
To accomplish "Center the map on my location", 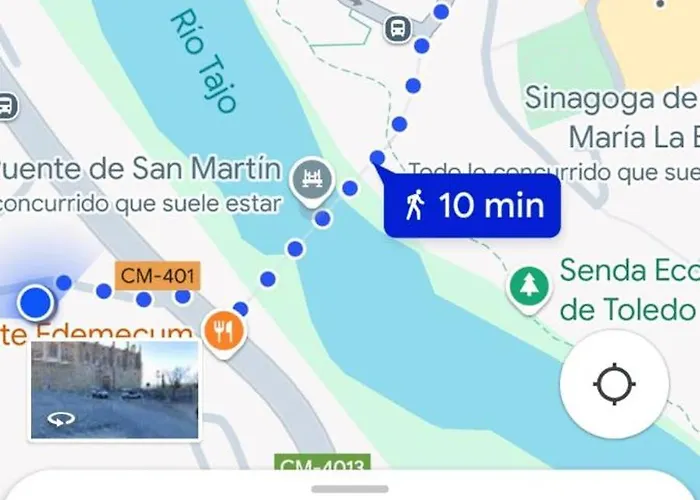I will 614,385.
